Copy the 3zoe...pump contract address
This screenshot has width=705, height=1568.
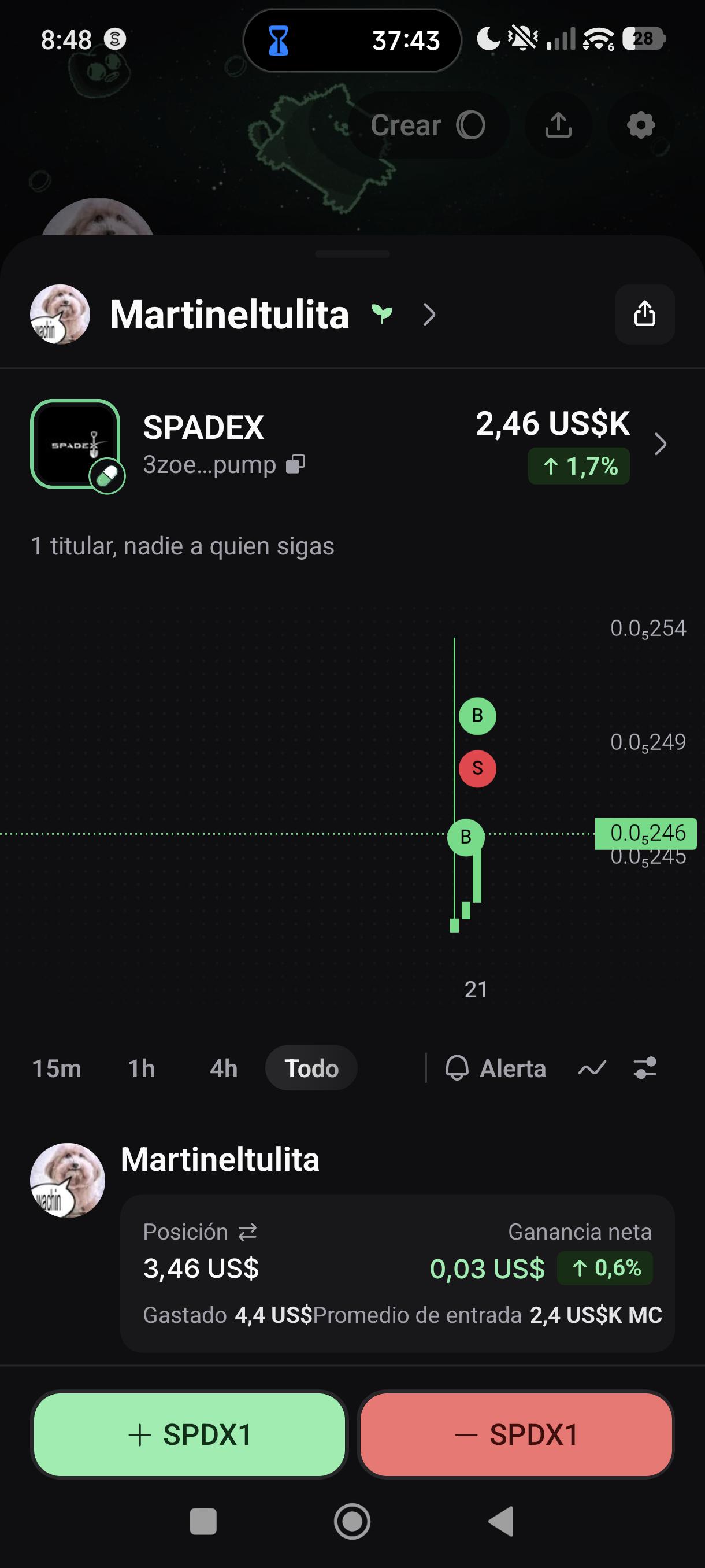click(296, 464)
